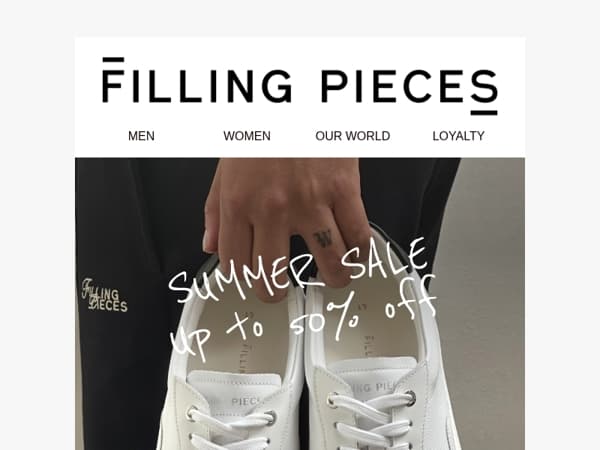Viewport: 600px width, 450px height.
Task: Open the LOYALTY page link
Action: [458, 136]
